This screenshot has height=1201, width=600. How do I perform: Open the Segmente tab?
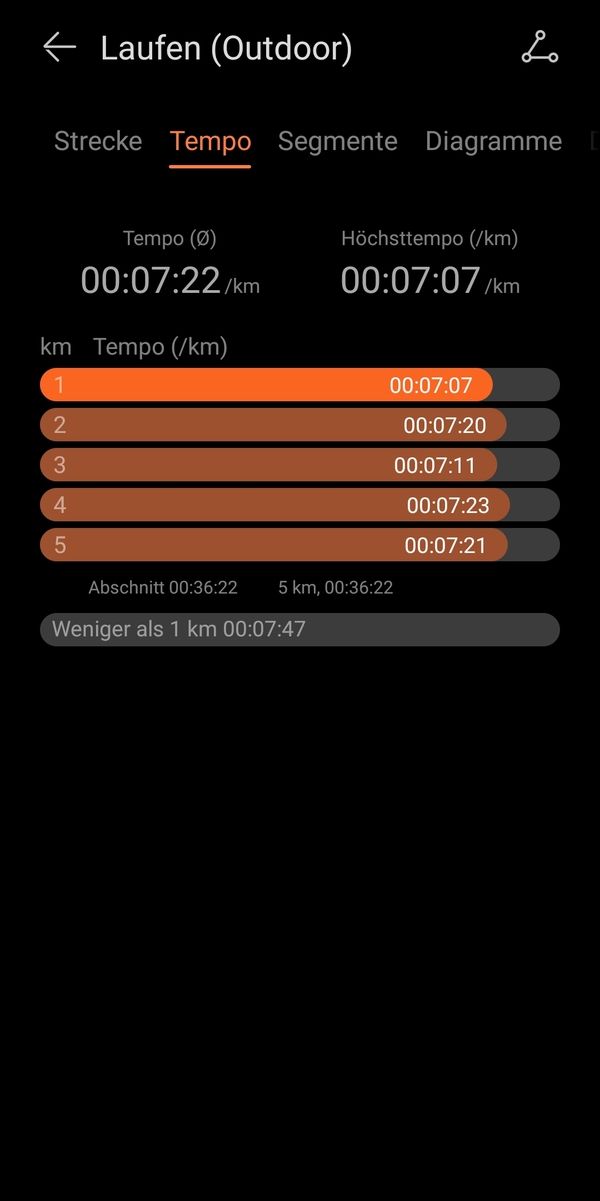[x=338, y=141]
